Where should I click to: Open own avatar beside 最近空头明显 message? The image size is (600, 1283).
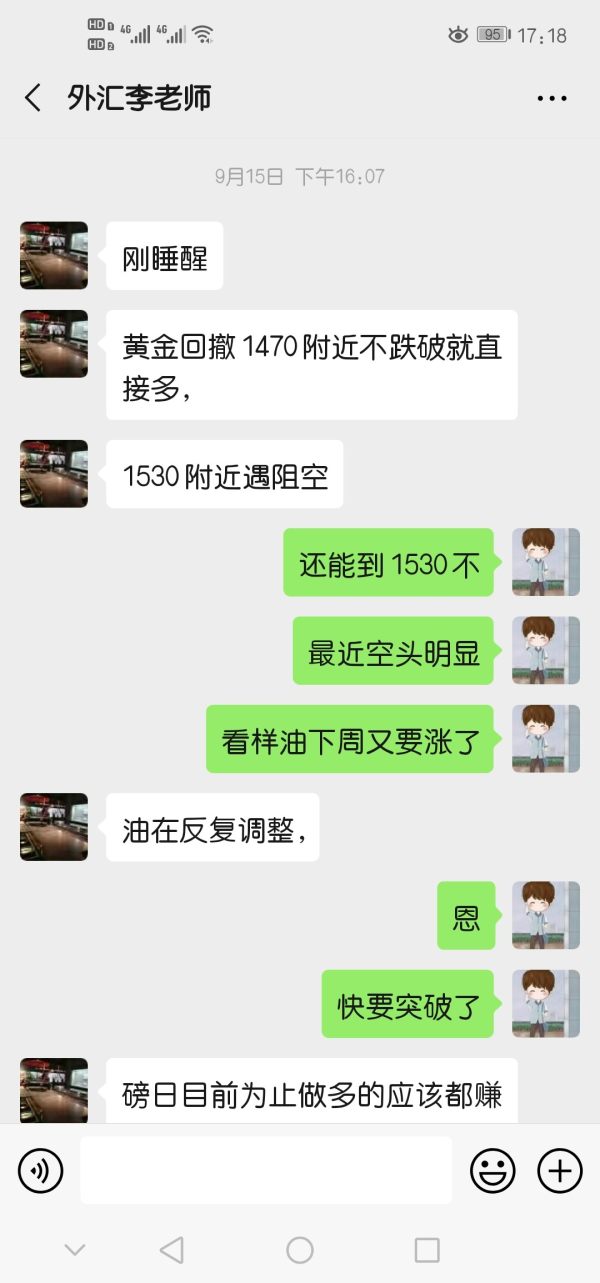coord(546,650)
